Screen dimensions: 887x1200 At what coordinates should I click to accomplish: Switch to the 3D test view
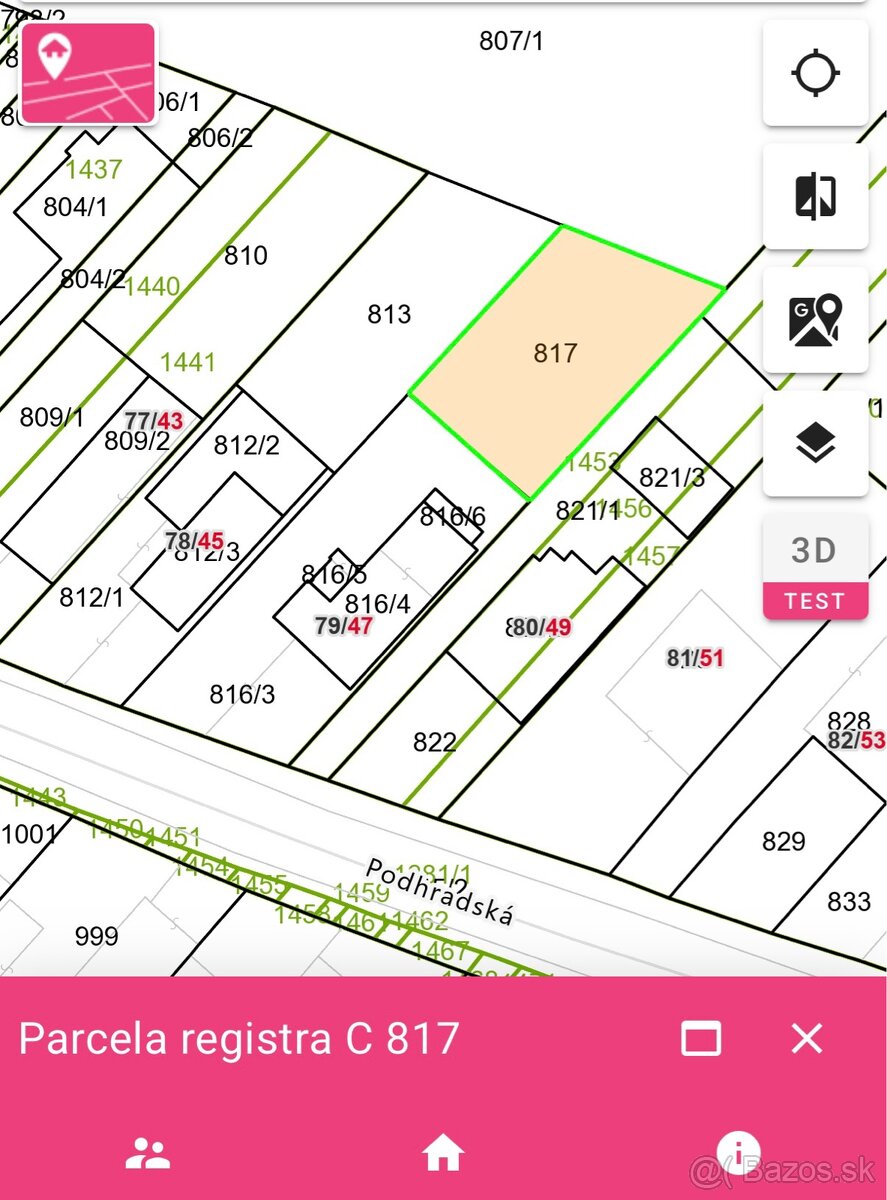[x=815, y=566]
